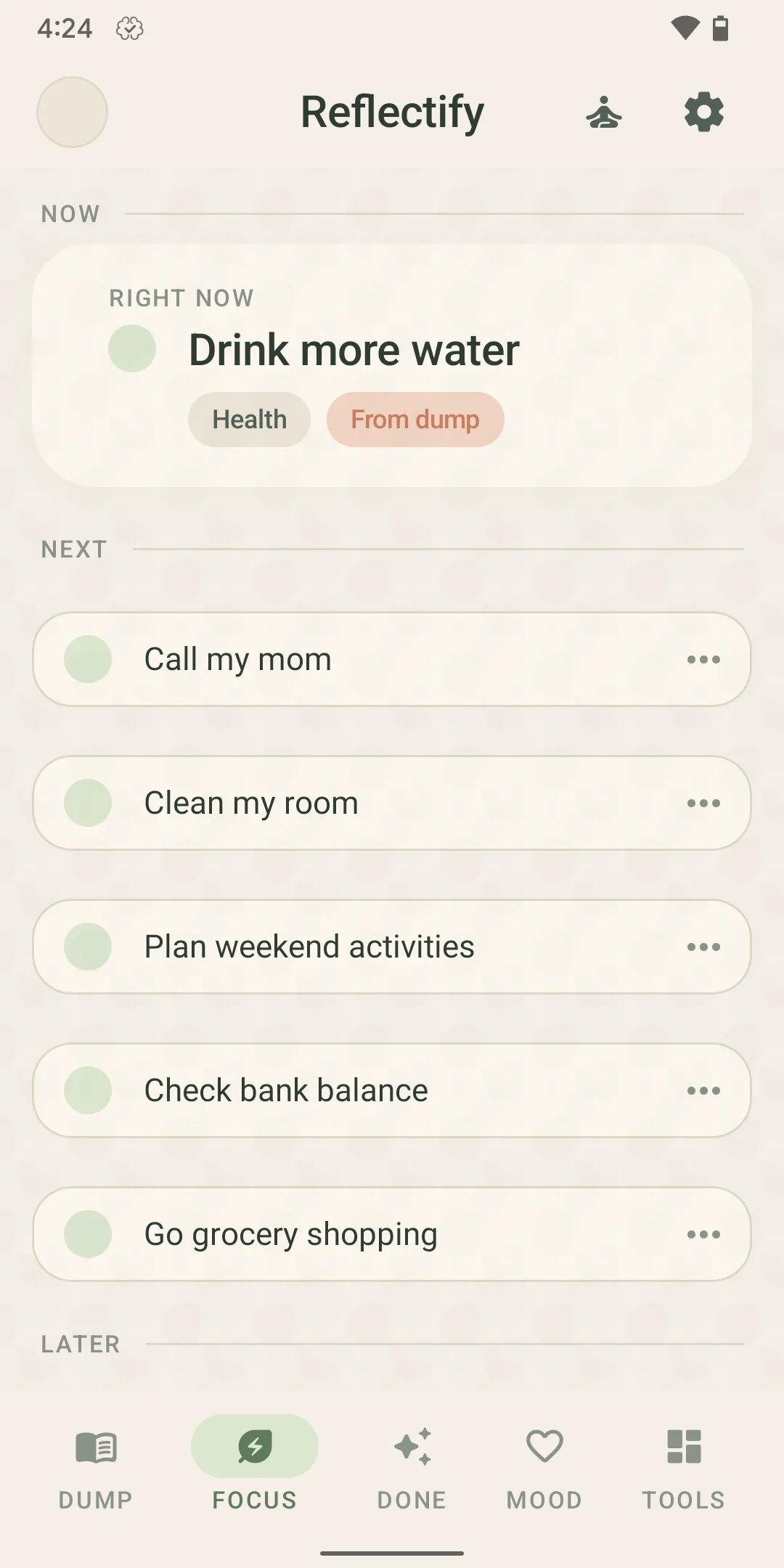Open the settings gear

[704, 113]
